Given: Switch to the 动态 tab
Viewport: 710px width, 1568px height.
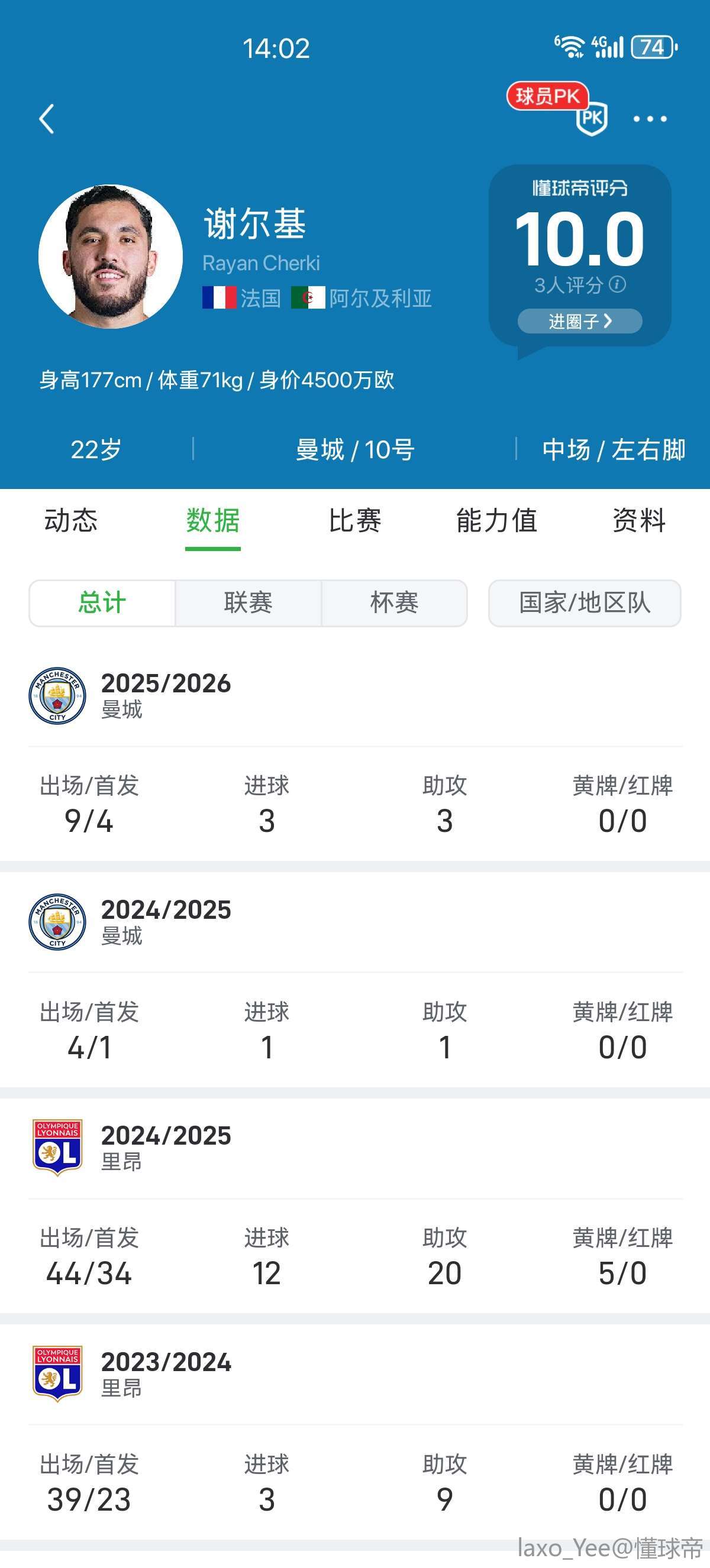Looking at the screenshot, I should tap(70, 521).
